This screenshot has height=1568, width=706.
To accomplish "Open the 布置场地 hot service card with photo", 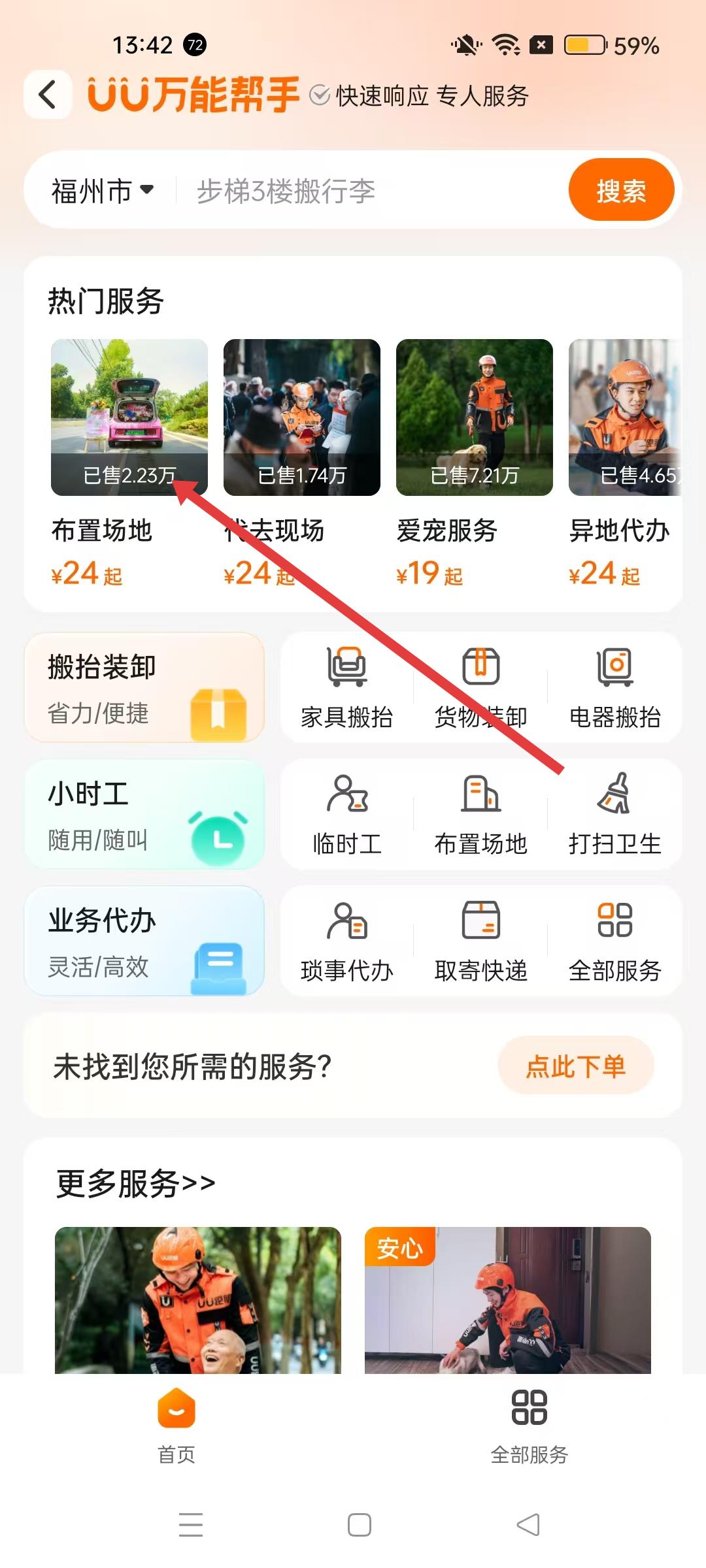I will coord(129,417).
